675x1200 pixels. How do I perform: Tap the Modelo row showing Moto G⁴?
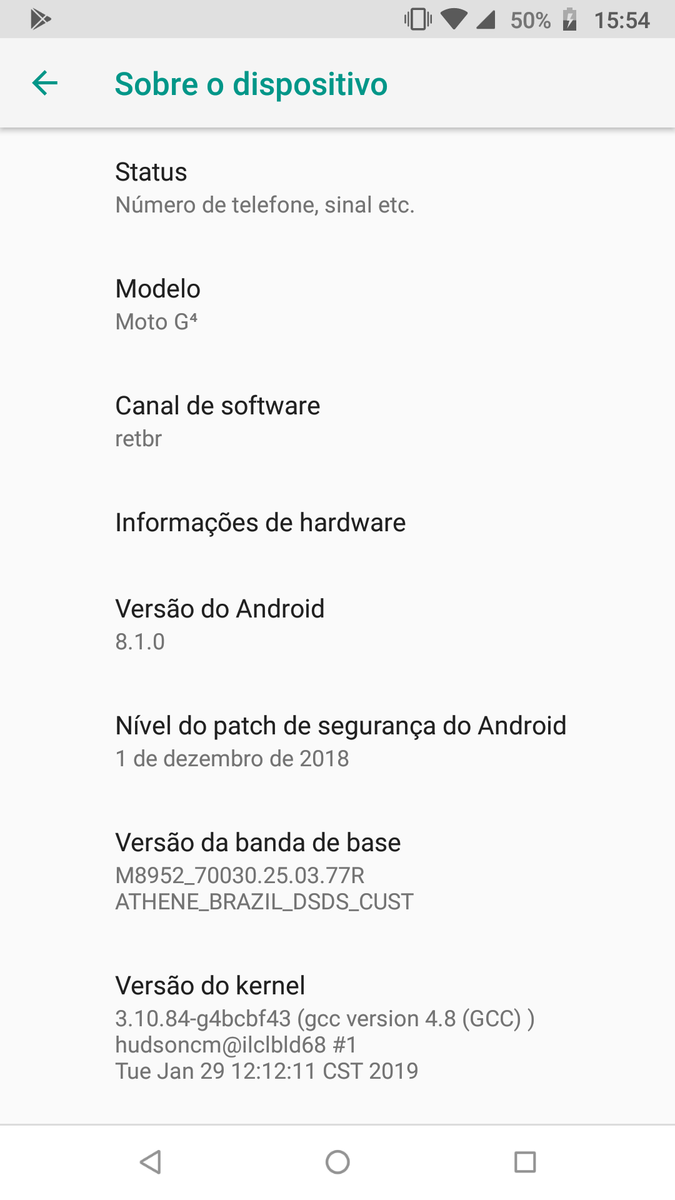tap(337, 305)
